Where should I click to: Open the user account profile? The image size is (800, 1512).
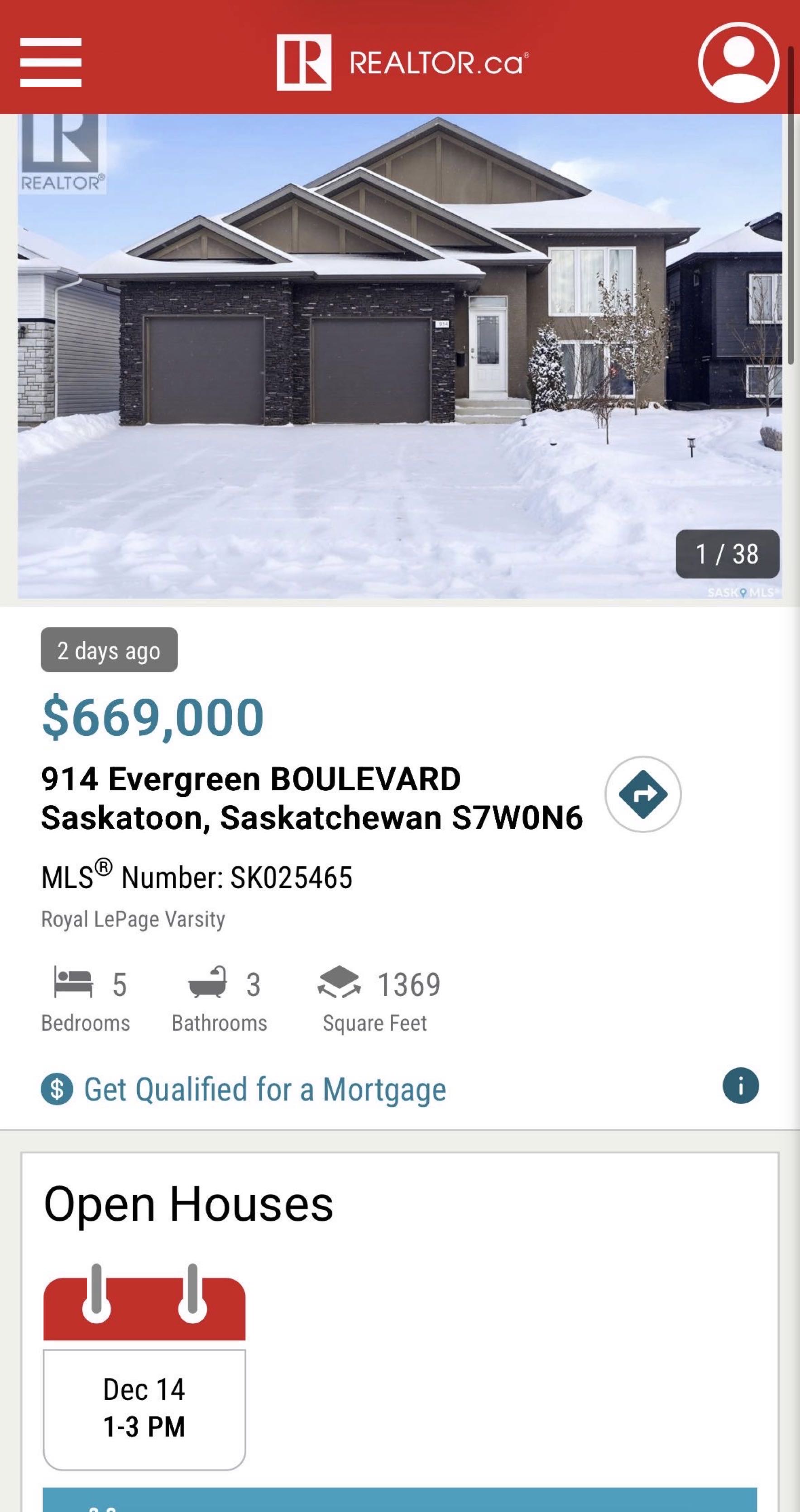coord(738,62)
